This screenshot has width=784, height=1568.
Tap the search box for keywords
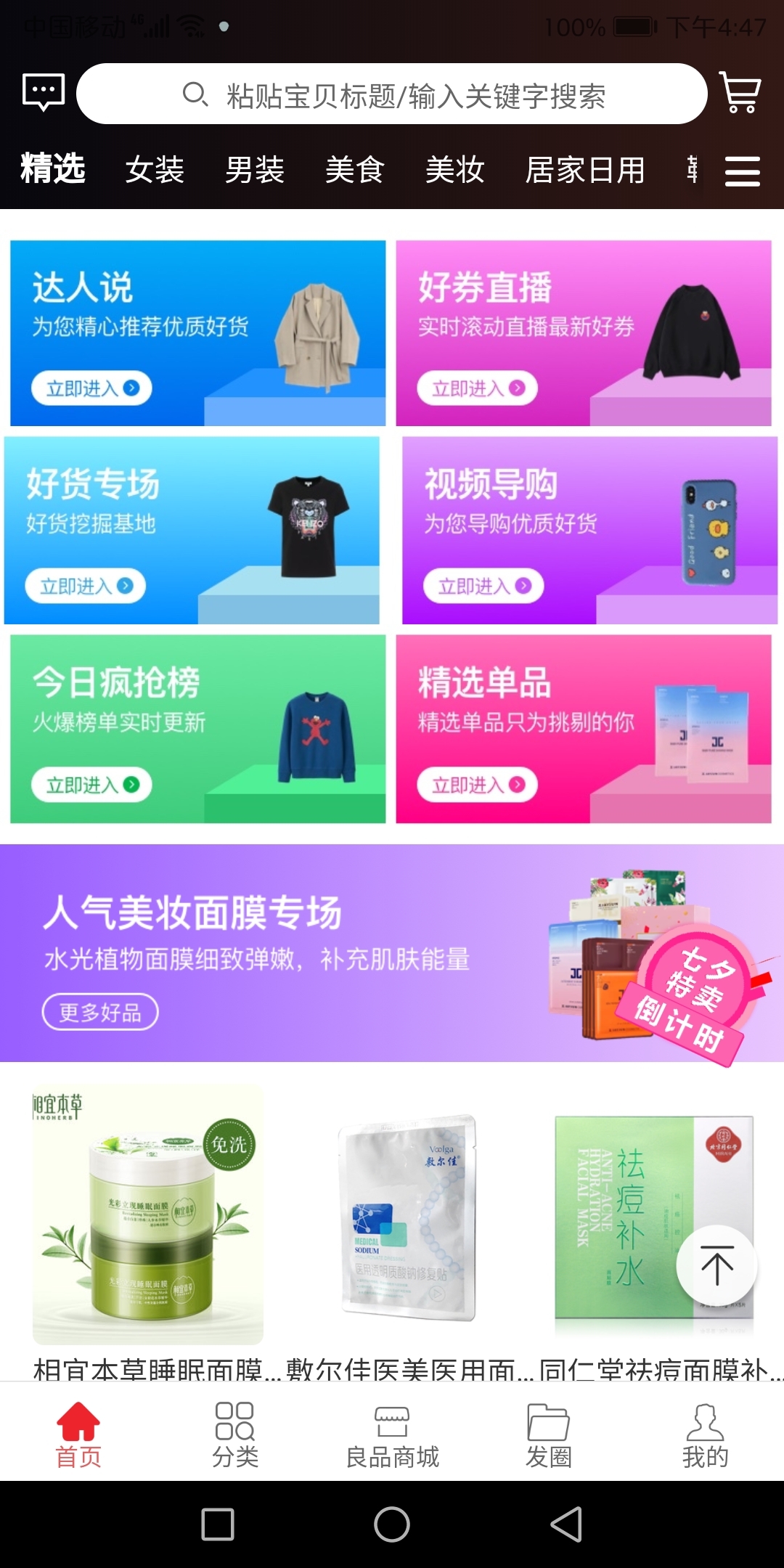(392, 94)
